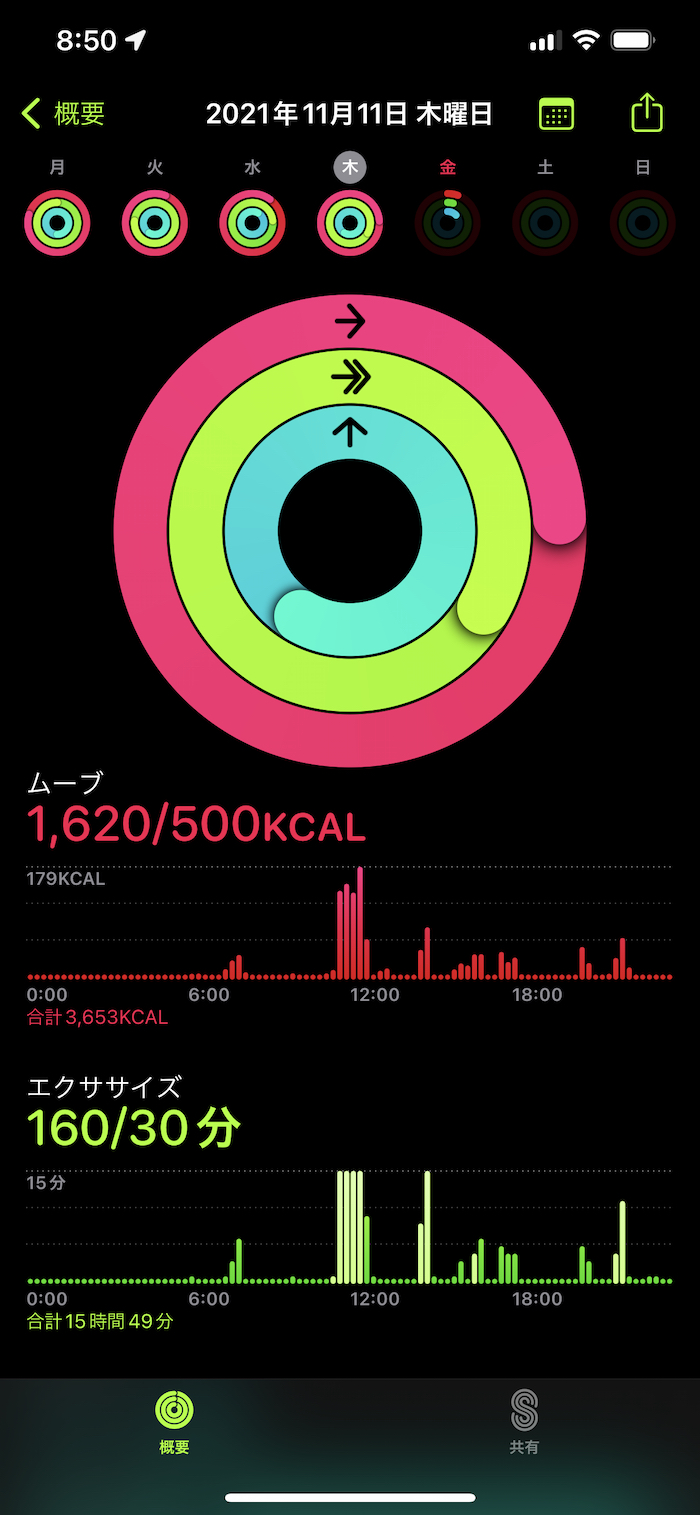
Task: Select Thursday (木) activity rings
Action: coord(350,222)
